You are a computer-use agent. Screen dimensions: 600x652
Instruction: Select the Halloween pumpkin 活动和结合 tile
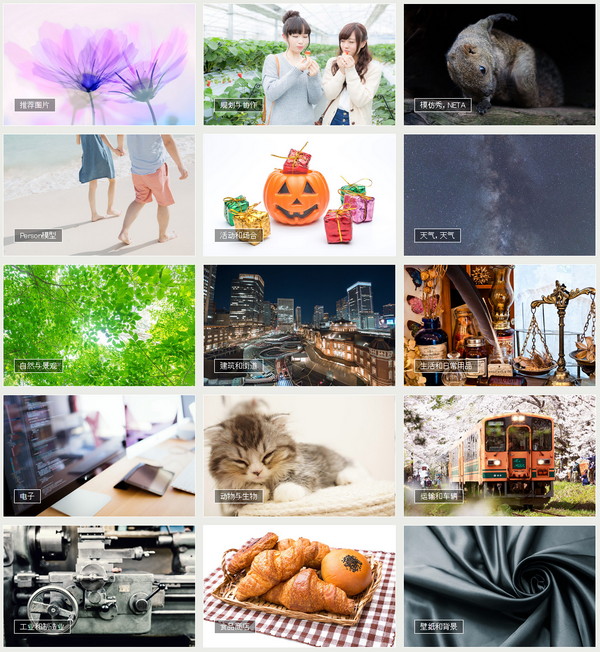[299, 195]
